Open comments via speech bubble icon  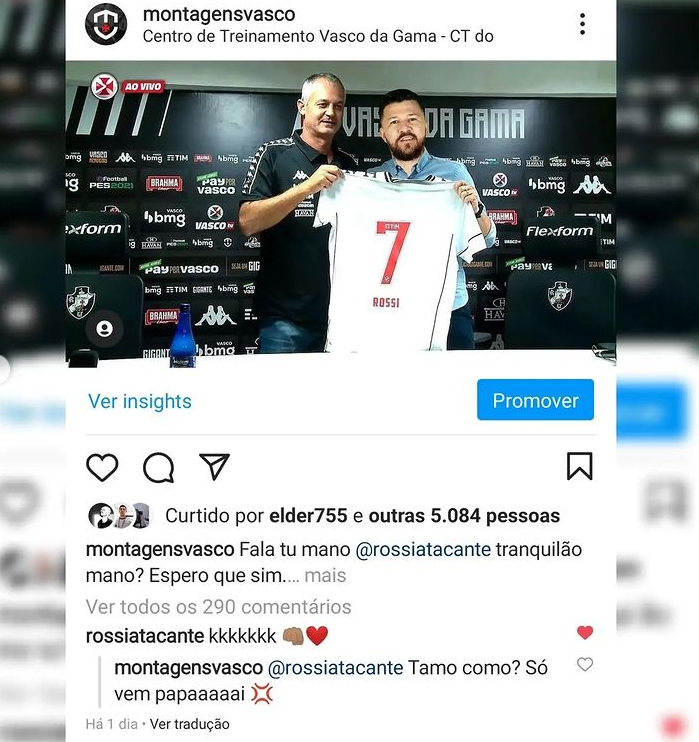tap(158, 467)
